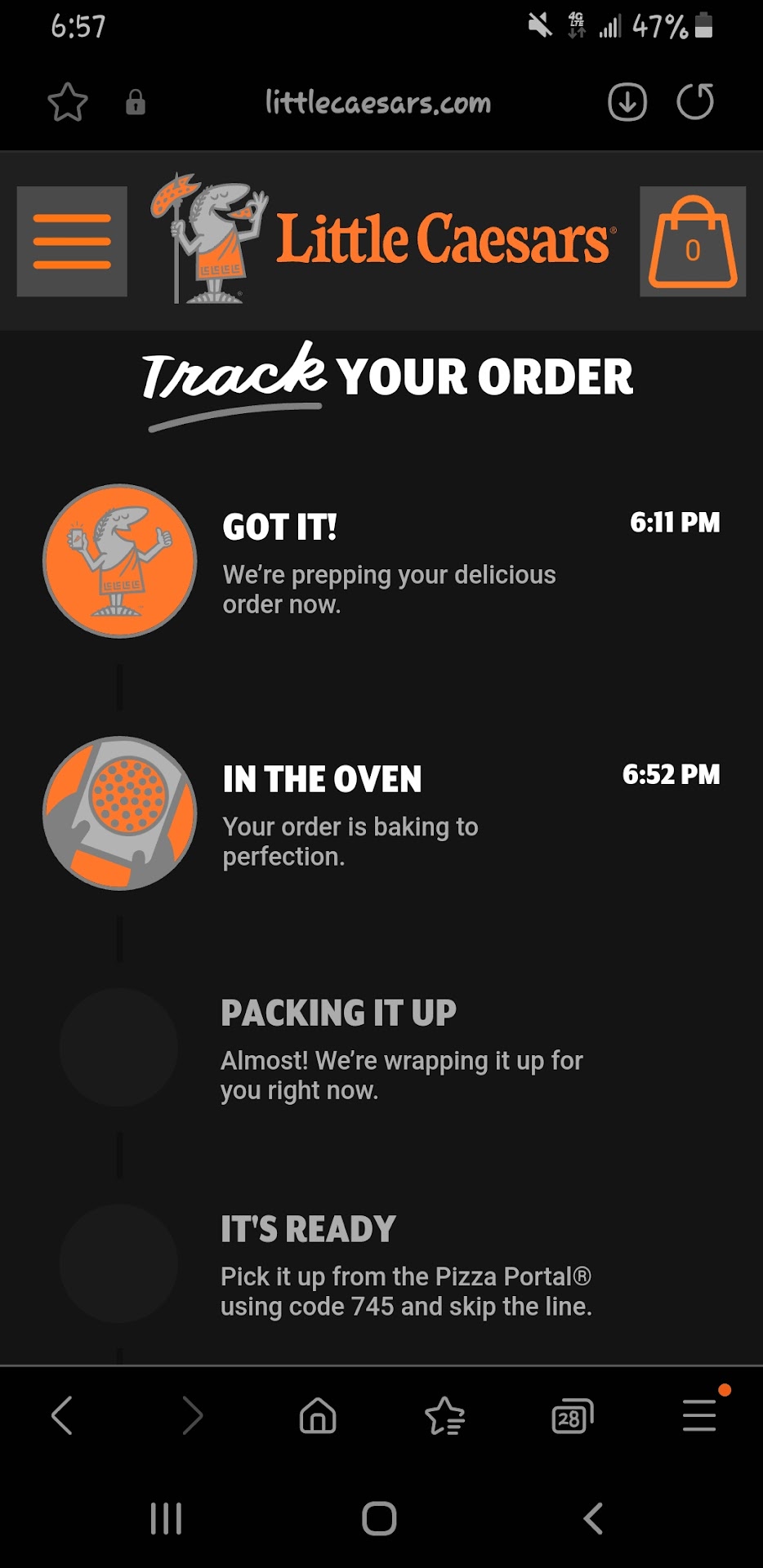Viewport: 763px width, 1568px height.
Task: Open the browser bookmarks list
Action: click(x=445, y=1415)
